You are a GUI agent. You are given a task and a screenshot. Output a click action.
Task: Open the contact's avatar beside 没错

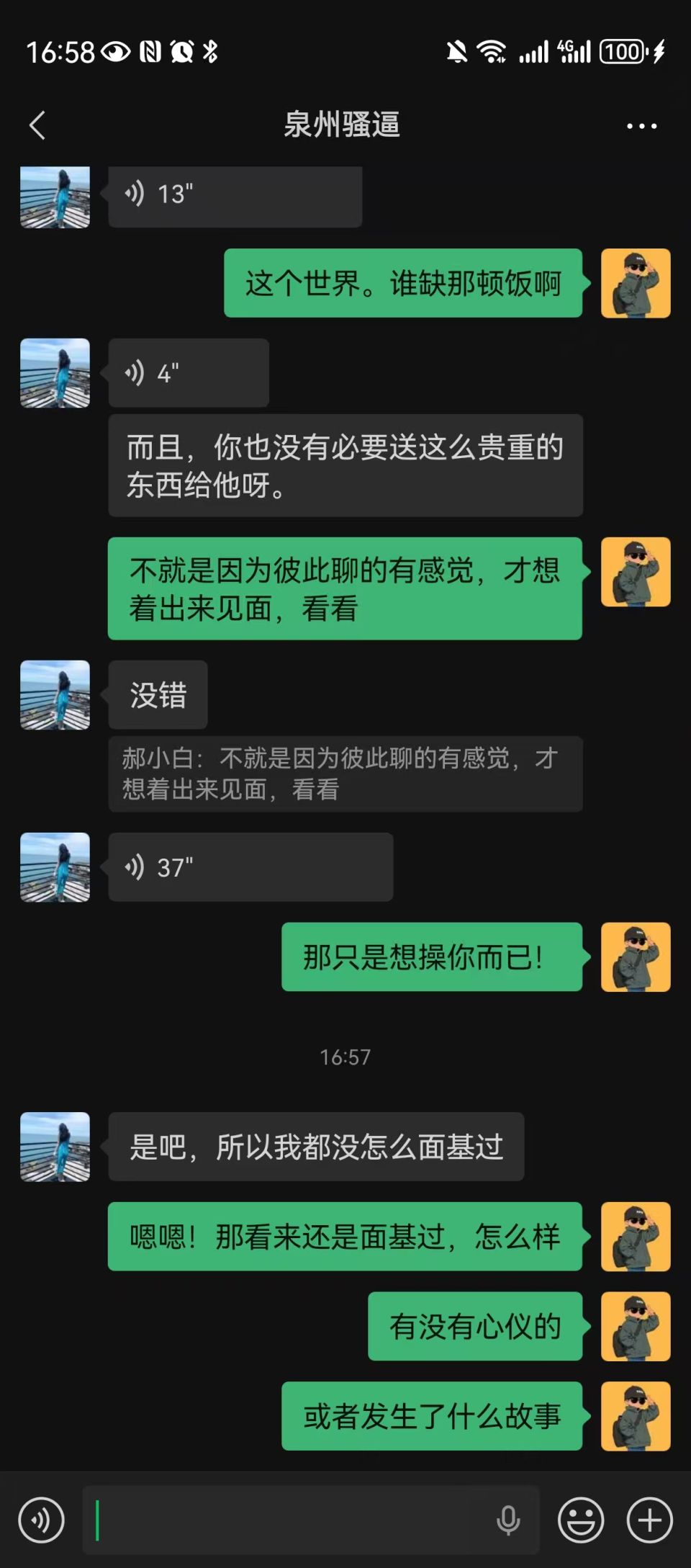[x=55, y=695]
